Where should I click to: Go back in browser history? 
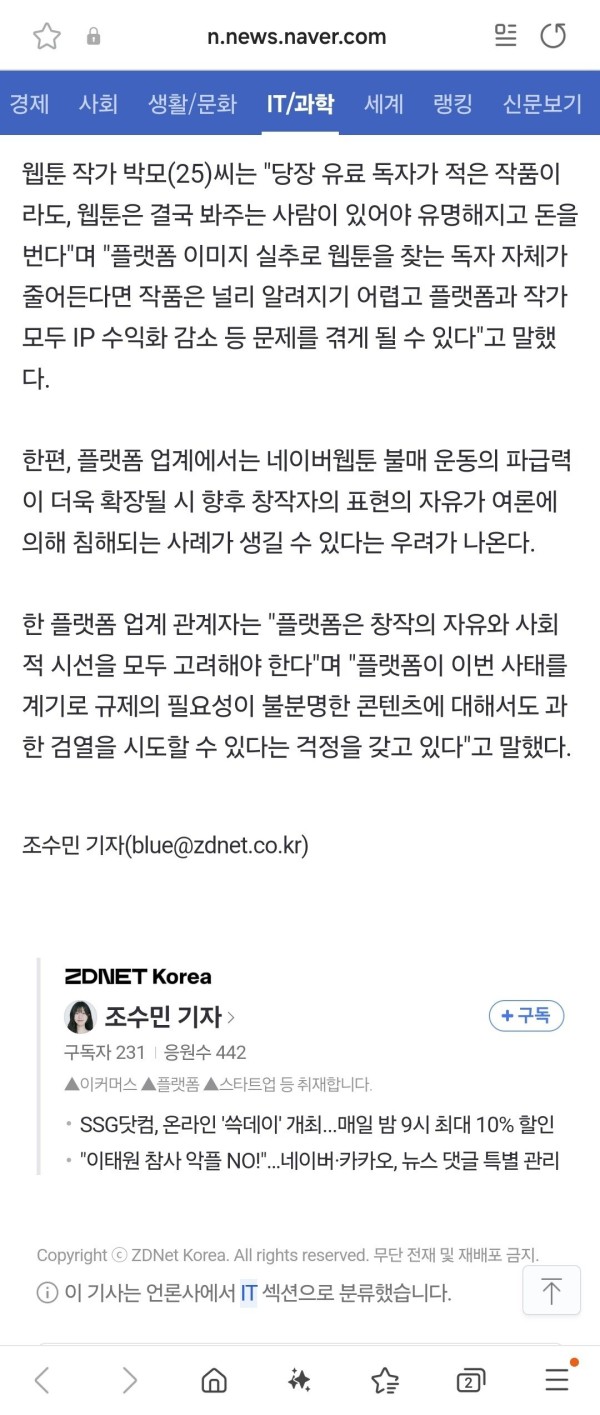tap(42, 1381)
